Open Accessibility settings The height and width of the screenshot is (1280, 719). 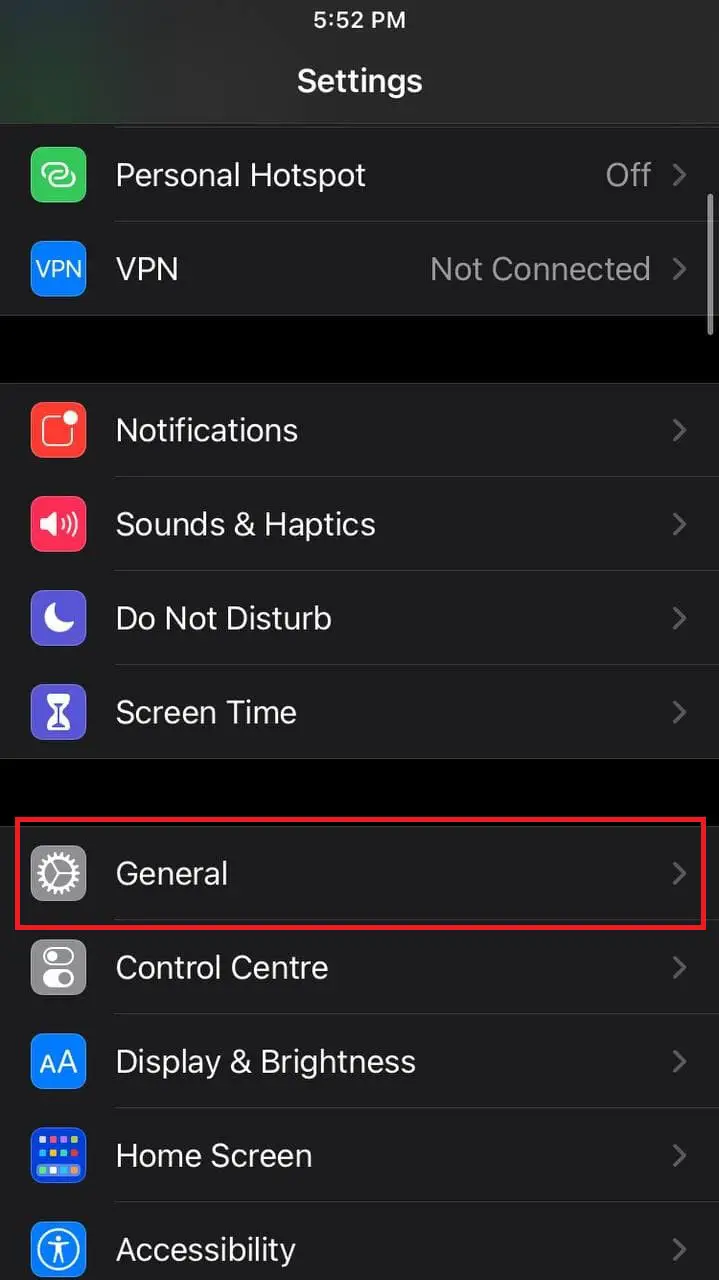click(359, 1241)
